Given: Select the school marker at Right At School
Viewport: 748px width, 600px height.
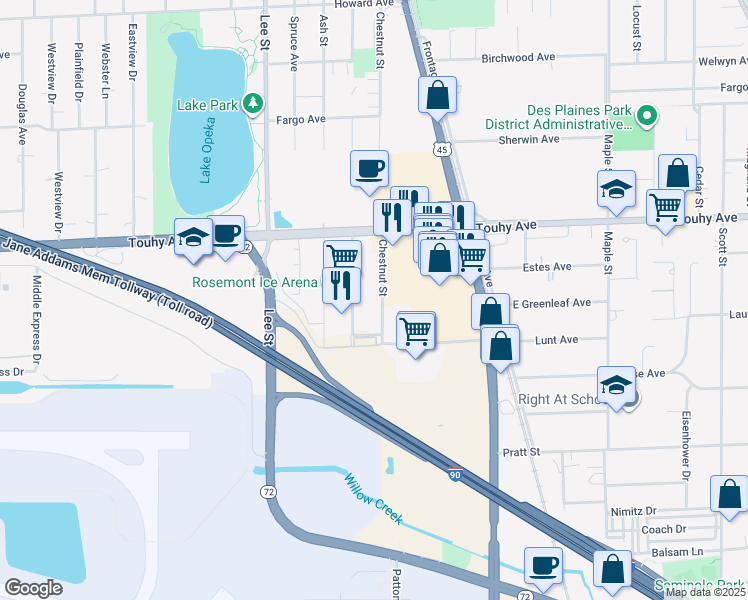Looking at the screenshot, I should [616, 385].
